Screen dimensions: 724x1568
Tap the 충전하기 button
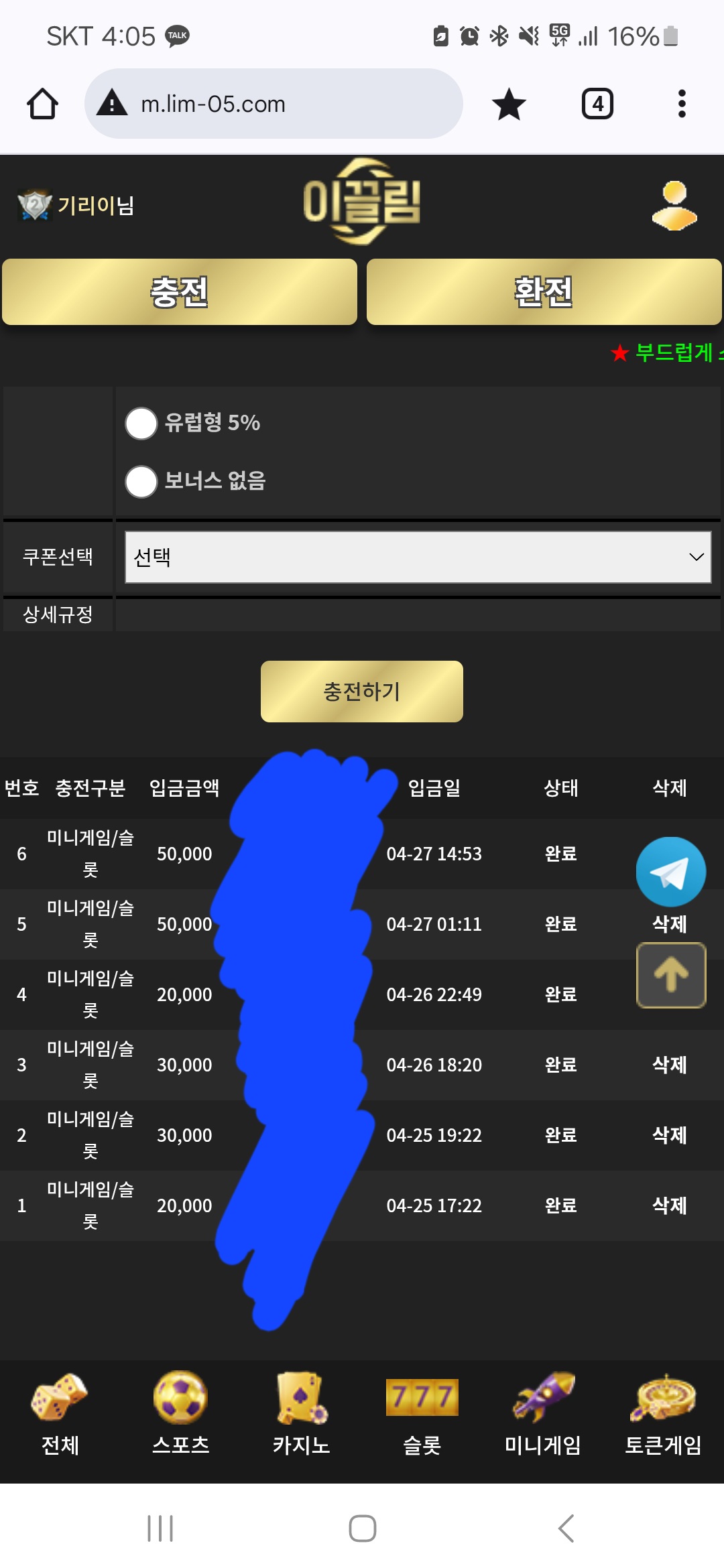(361, 692)
